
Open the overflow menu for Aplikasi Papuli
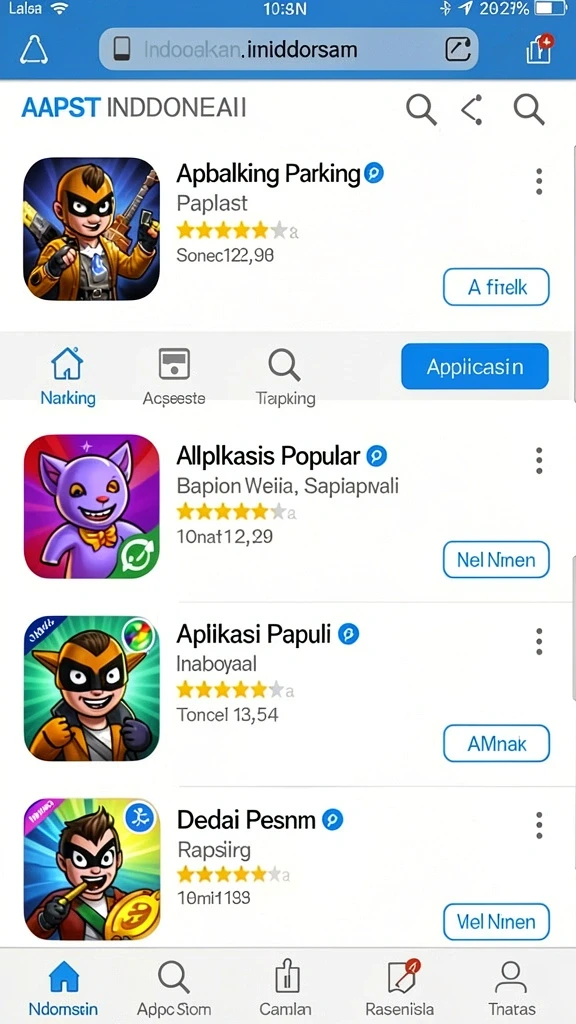pyautogui.click(x=539, y=641)
